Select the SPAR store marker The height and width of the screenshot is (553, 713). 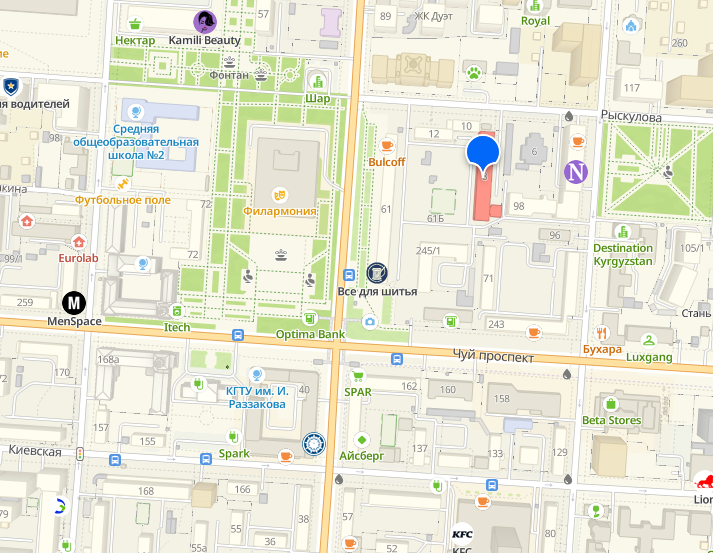pyautogui.click(x=358, y=376)
